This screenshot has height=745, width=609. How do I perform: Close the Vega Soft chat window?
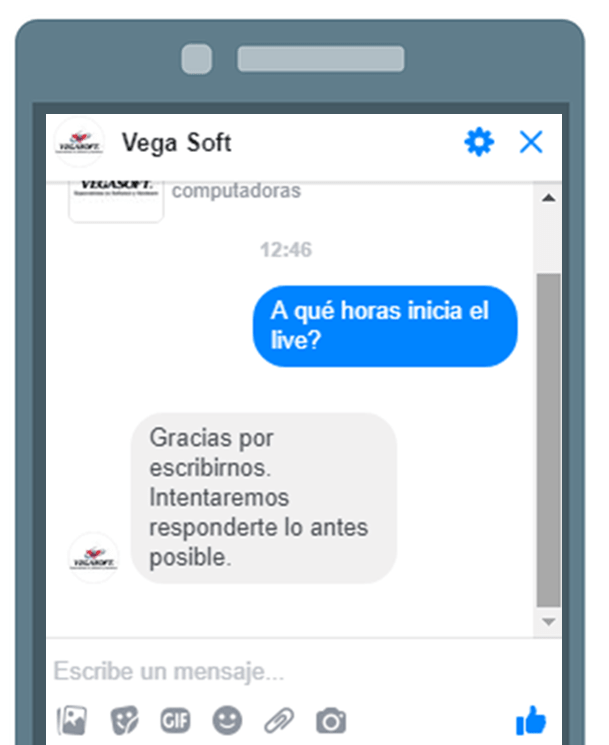(x=531, y=142)
